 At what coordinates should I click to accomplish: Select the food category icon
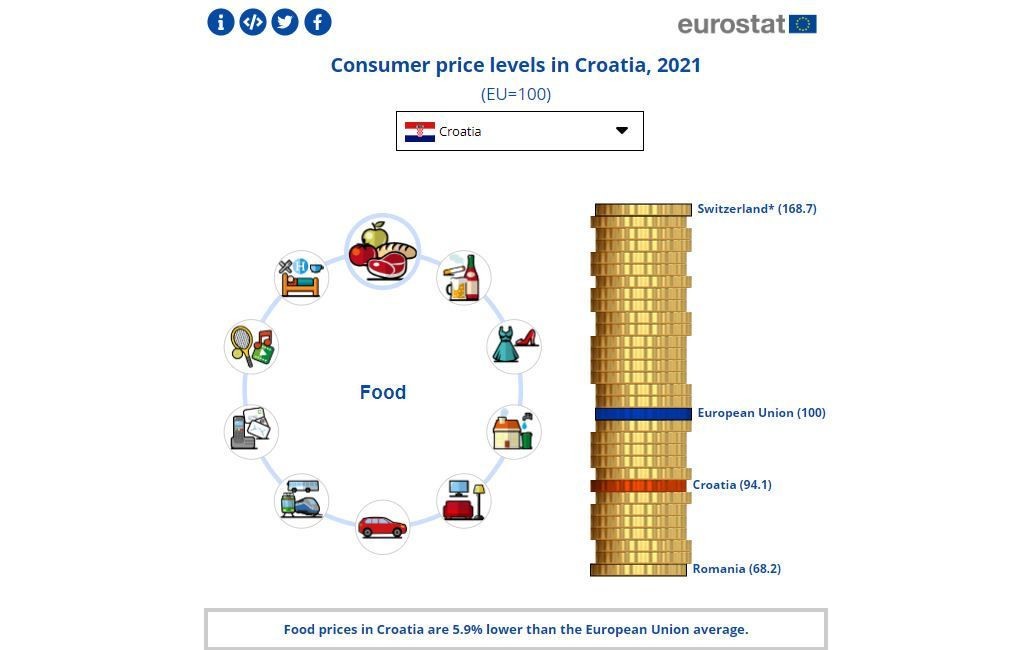point(382,251)
